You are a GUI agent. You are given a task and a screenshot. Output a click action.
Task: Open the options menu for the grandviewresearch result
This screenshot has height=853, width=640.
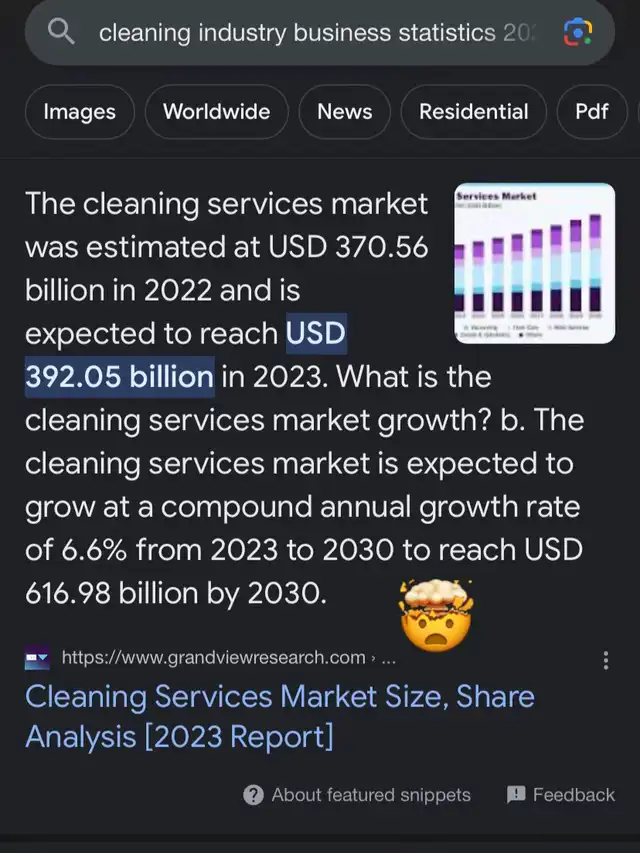coord(605,660)
